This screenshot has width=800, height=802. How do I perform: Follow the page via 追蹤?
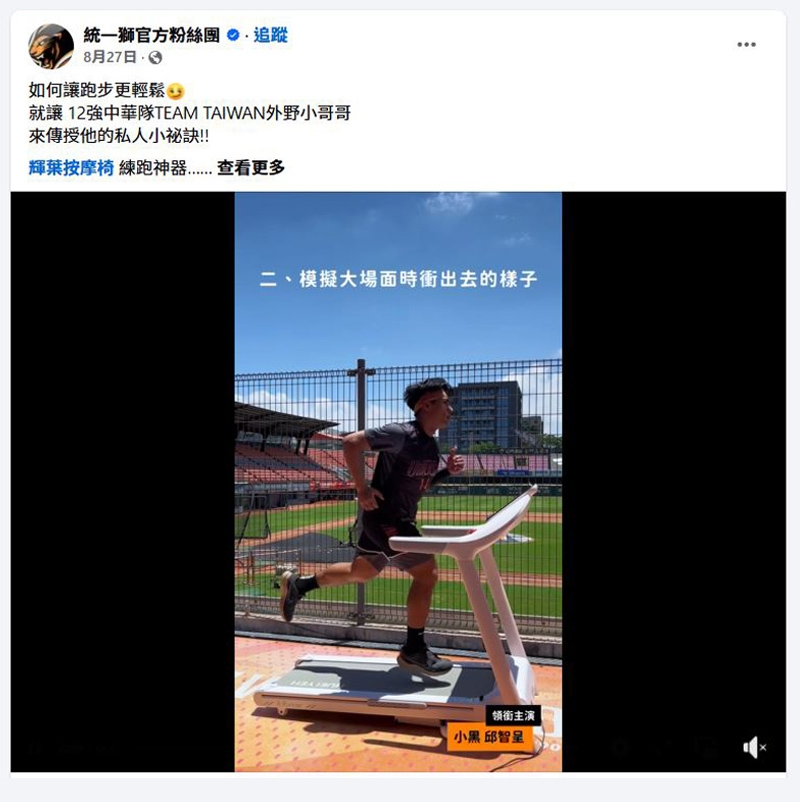pos(270,36)
